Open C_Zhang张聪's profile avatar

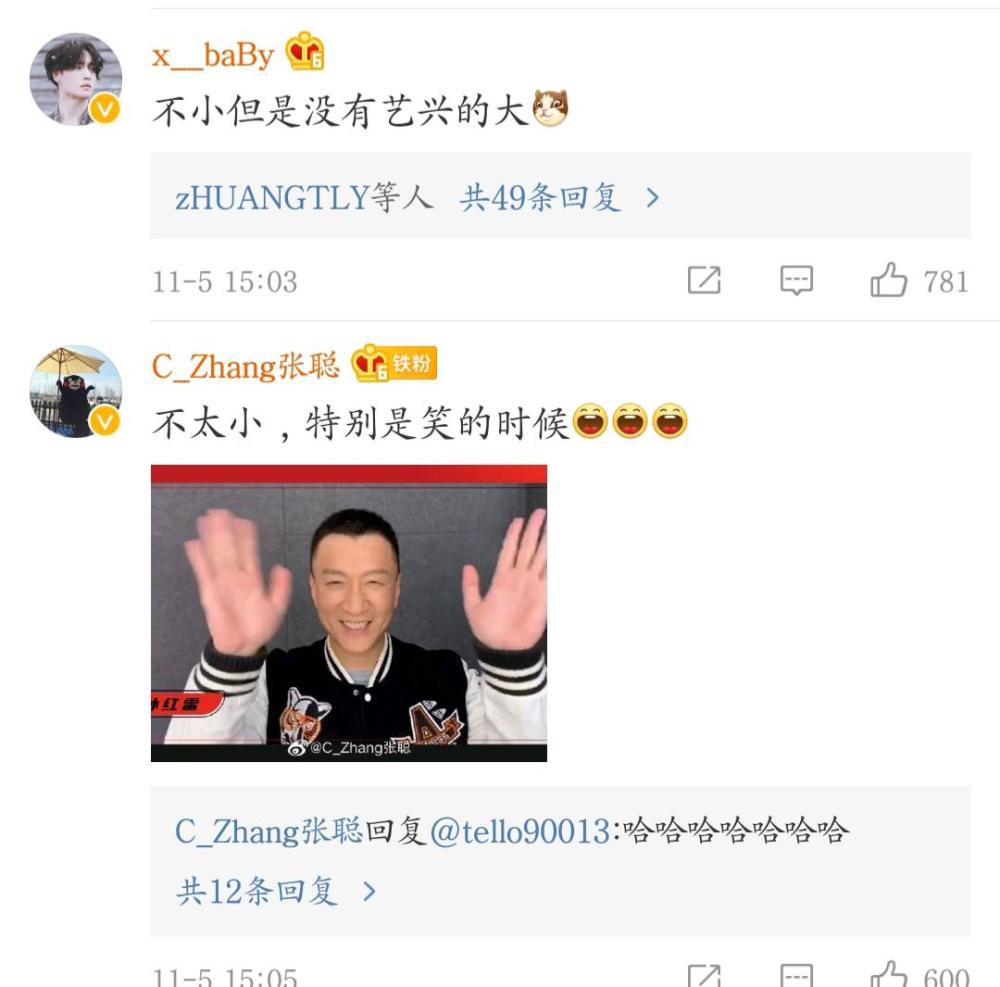(76, 392)
